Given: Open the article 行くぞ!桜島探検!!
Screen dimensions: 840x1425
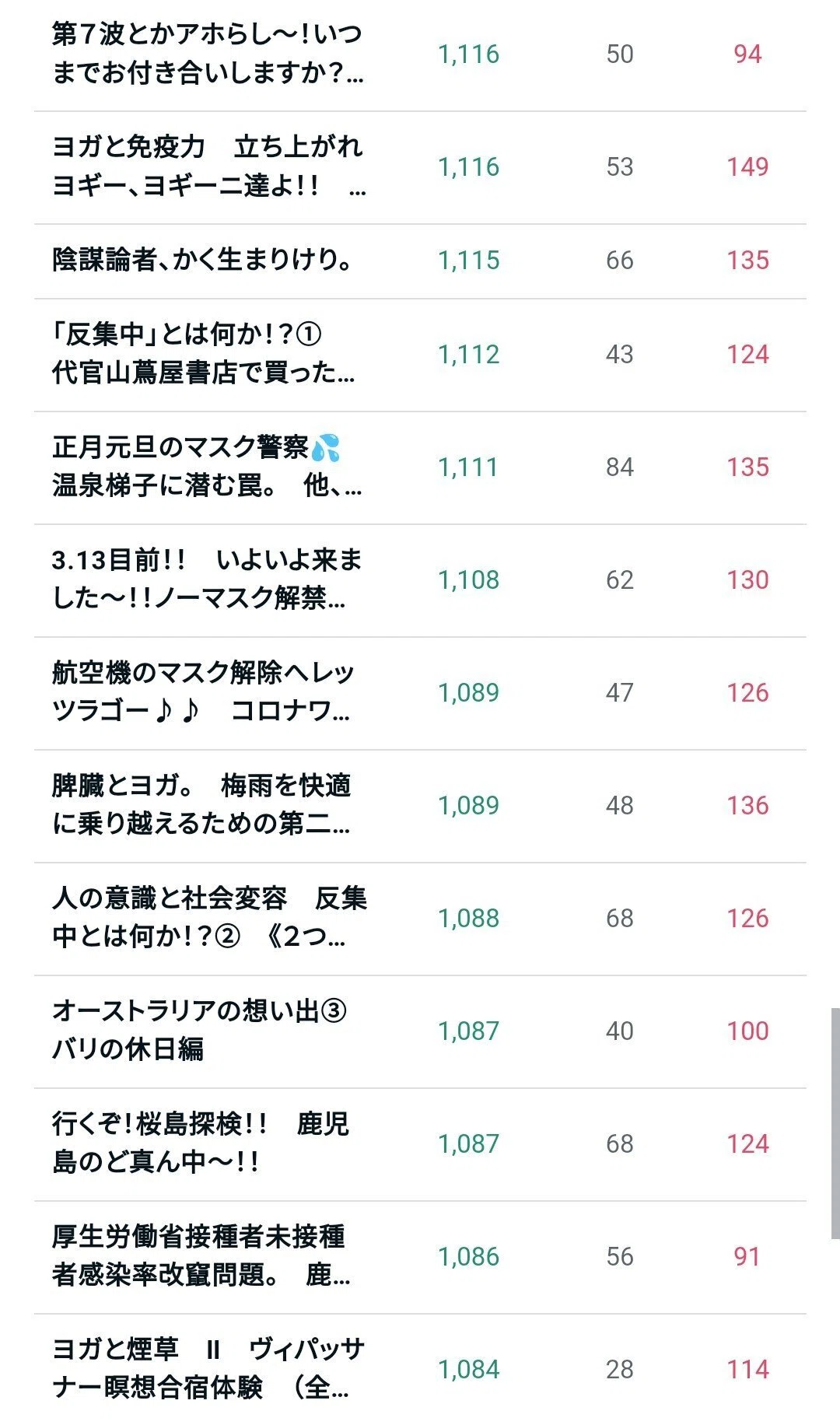Looking at the screenshot, I should tap(201, 1143).
